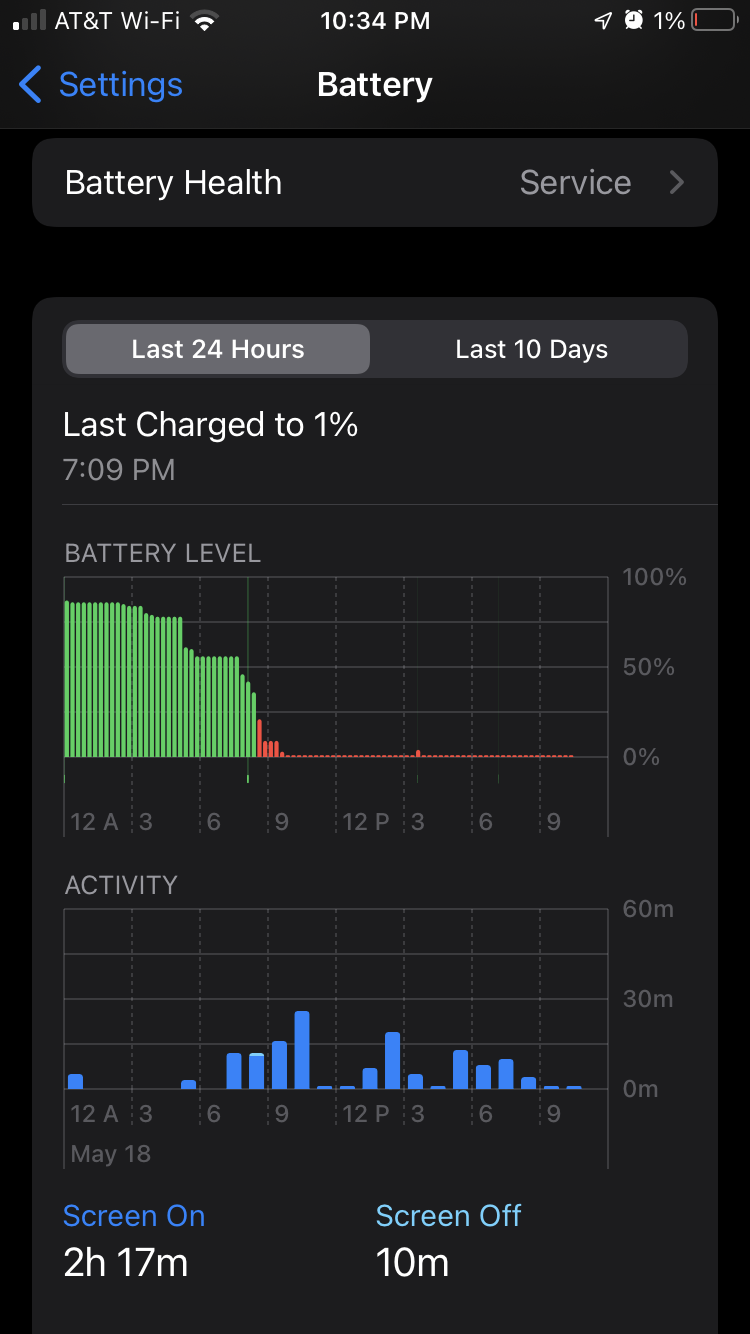Switch to Last 10 Days

pyautogui.click(x=531, y=349)
